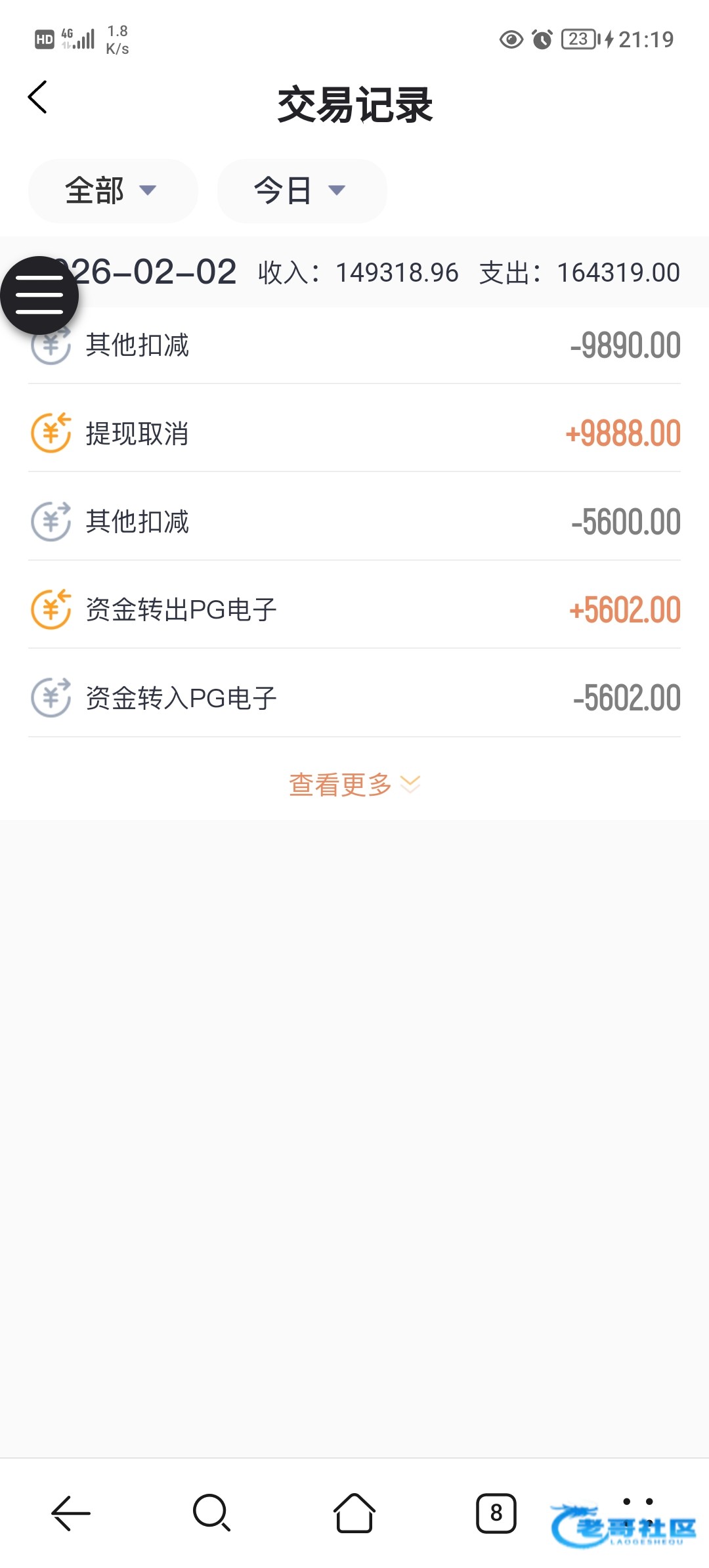This screenshot has width=709, height=1568.
Task: Go back from the 交易记录 page
Action: click(x=38, y=98)
